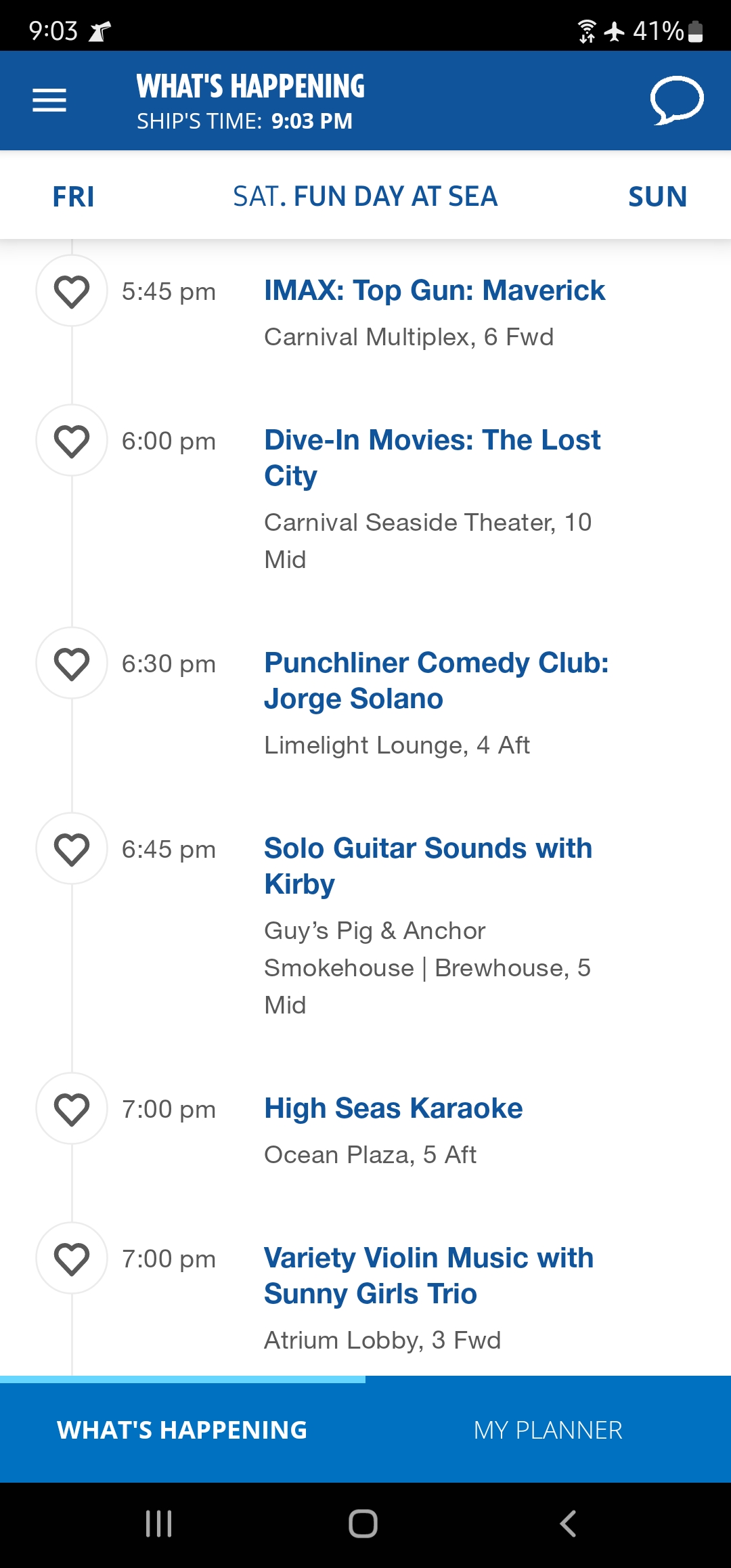The height and width of the screenshot is (1568, 731).
Task: Select the What's Happening bottom tab
Action: 183,1430
